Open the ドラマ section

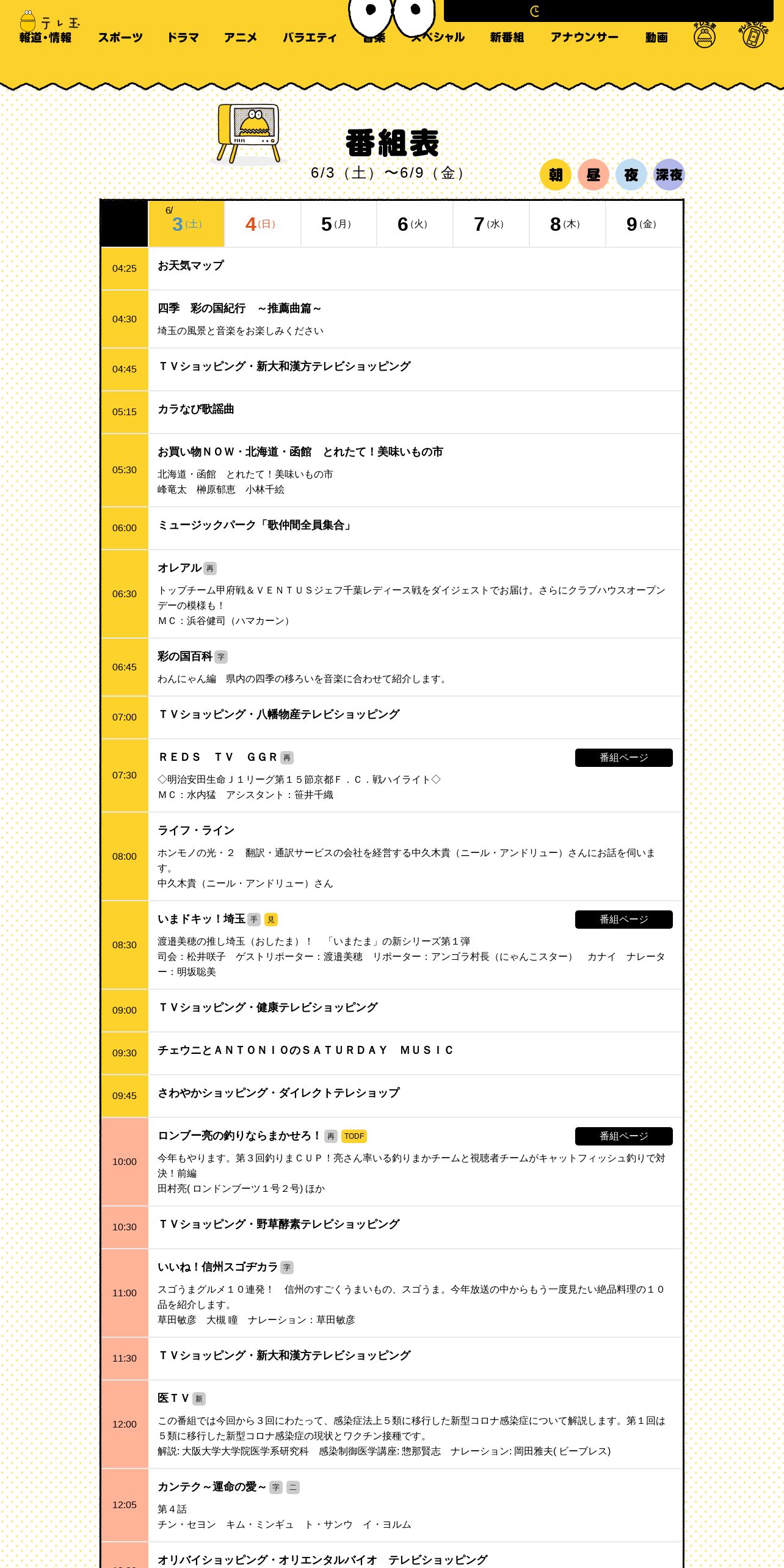tap(183, 38)
